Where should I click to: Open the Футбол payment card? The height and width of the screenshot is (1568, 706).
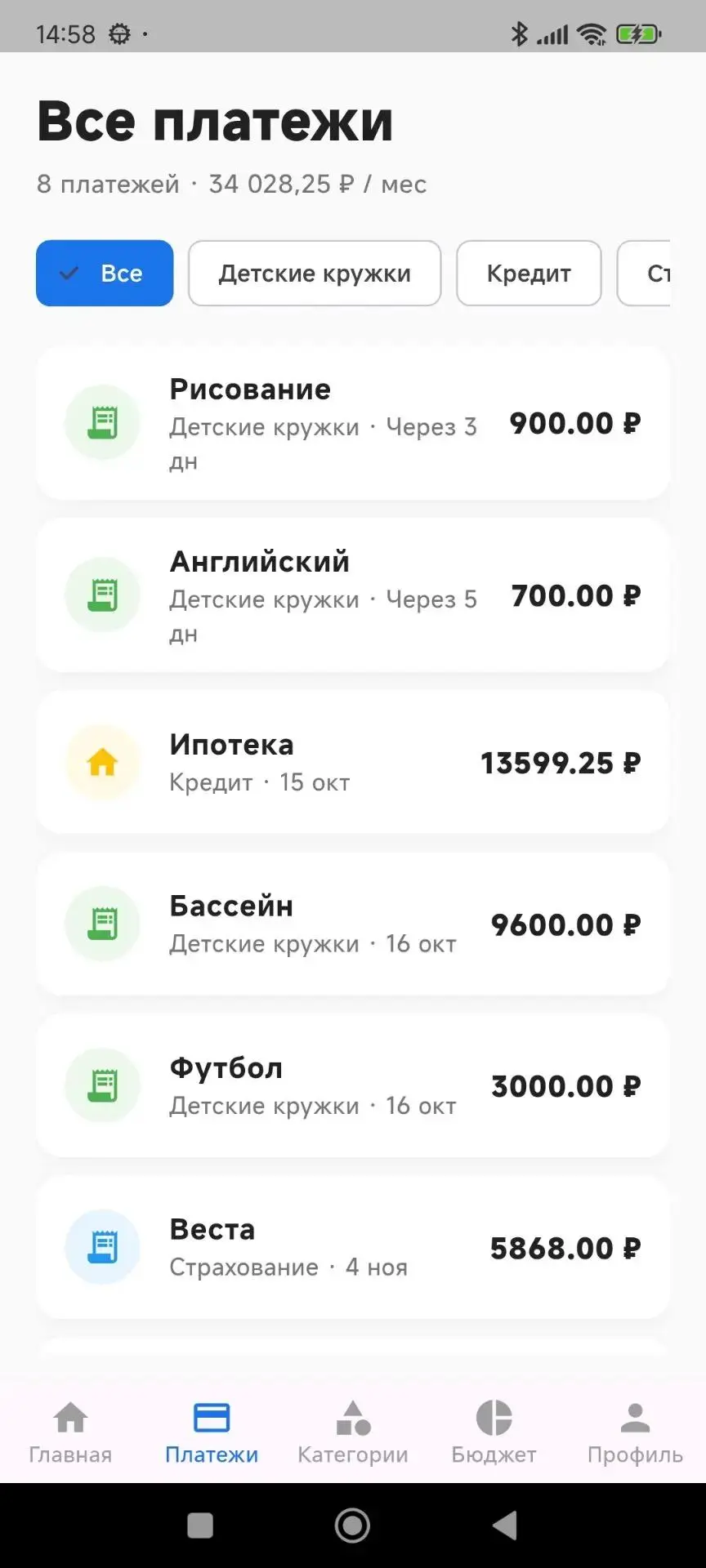pos(353,1085)
